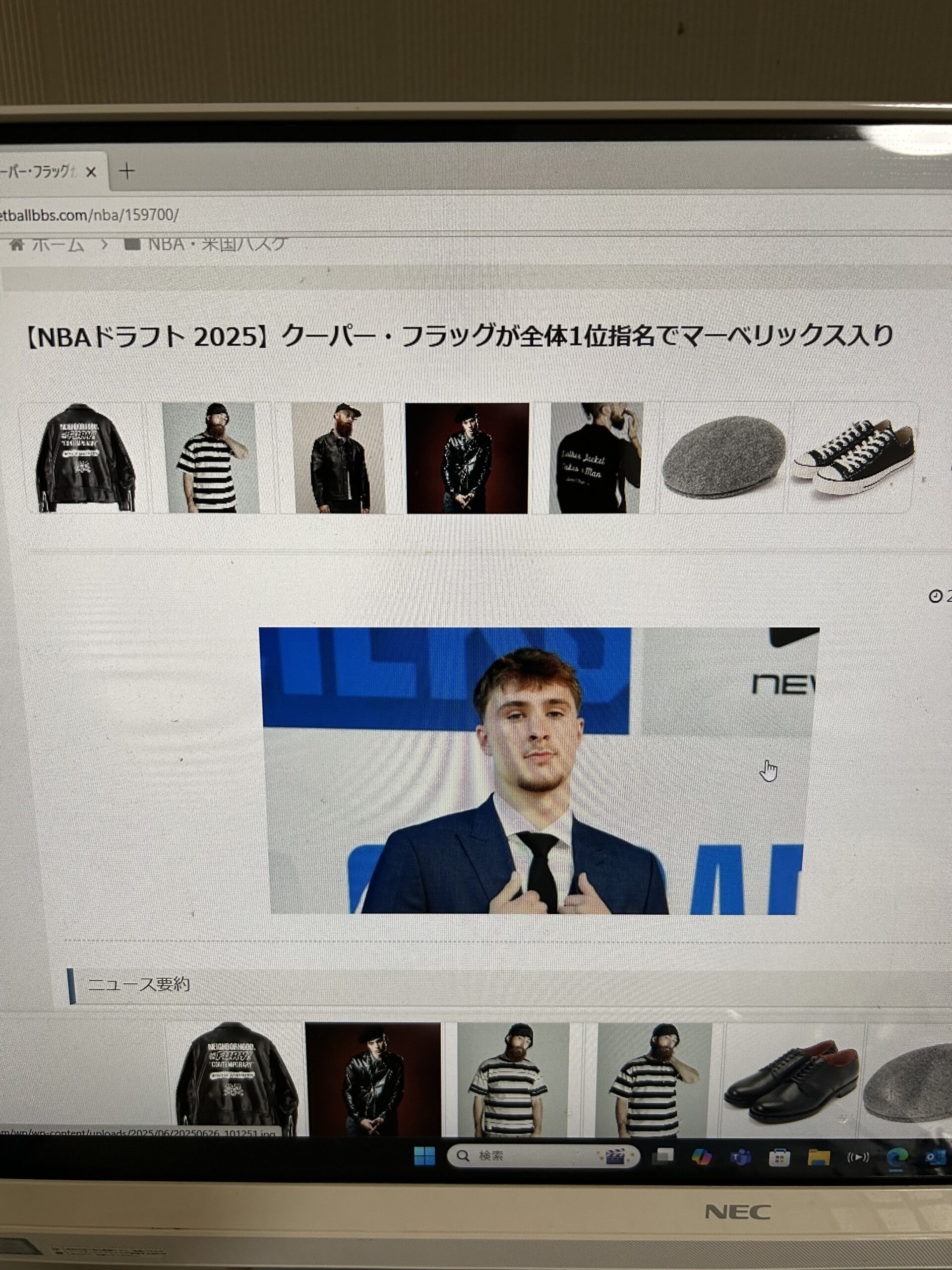Image resolution: width=952 pixels, height=1270 pixels.
Task: Open the Windows Start menu
Action: (424, 1156)
